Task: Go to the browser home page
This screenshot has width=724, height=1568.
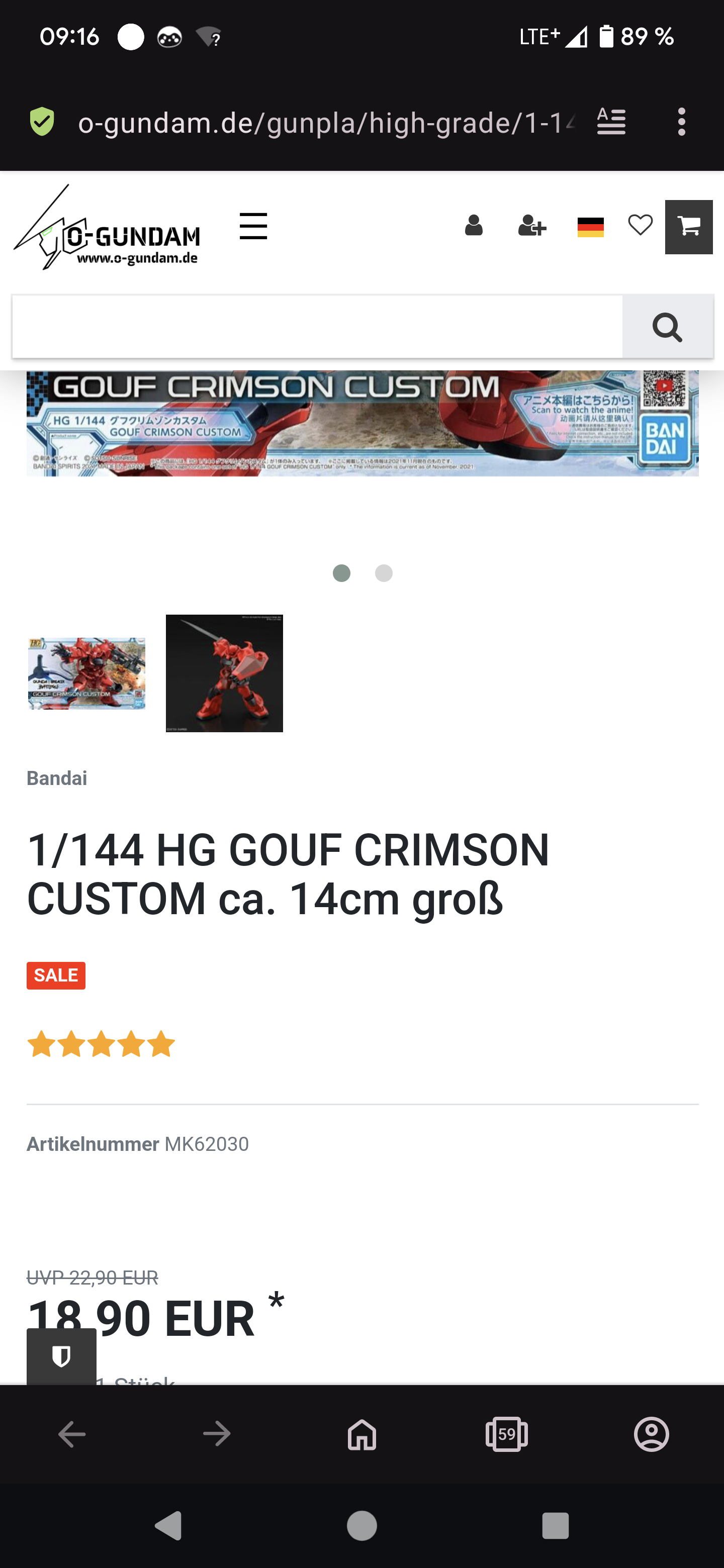Action: coord(361,1434)
